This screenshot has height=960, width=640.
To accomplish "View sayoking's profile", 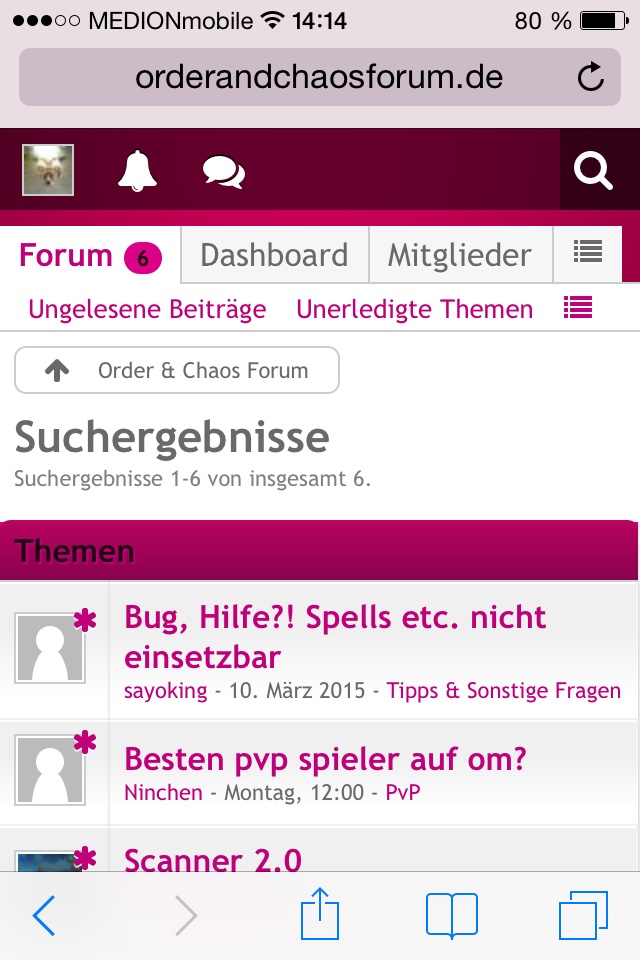I will click(x=165, y=690).
